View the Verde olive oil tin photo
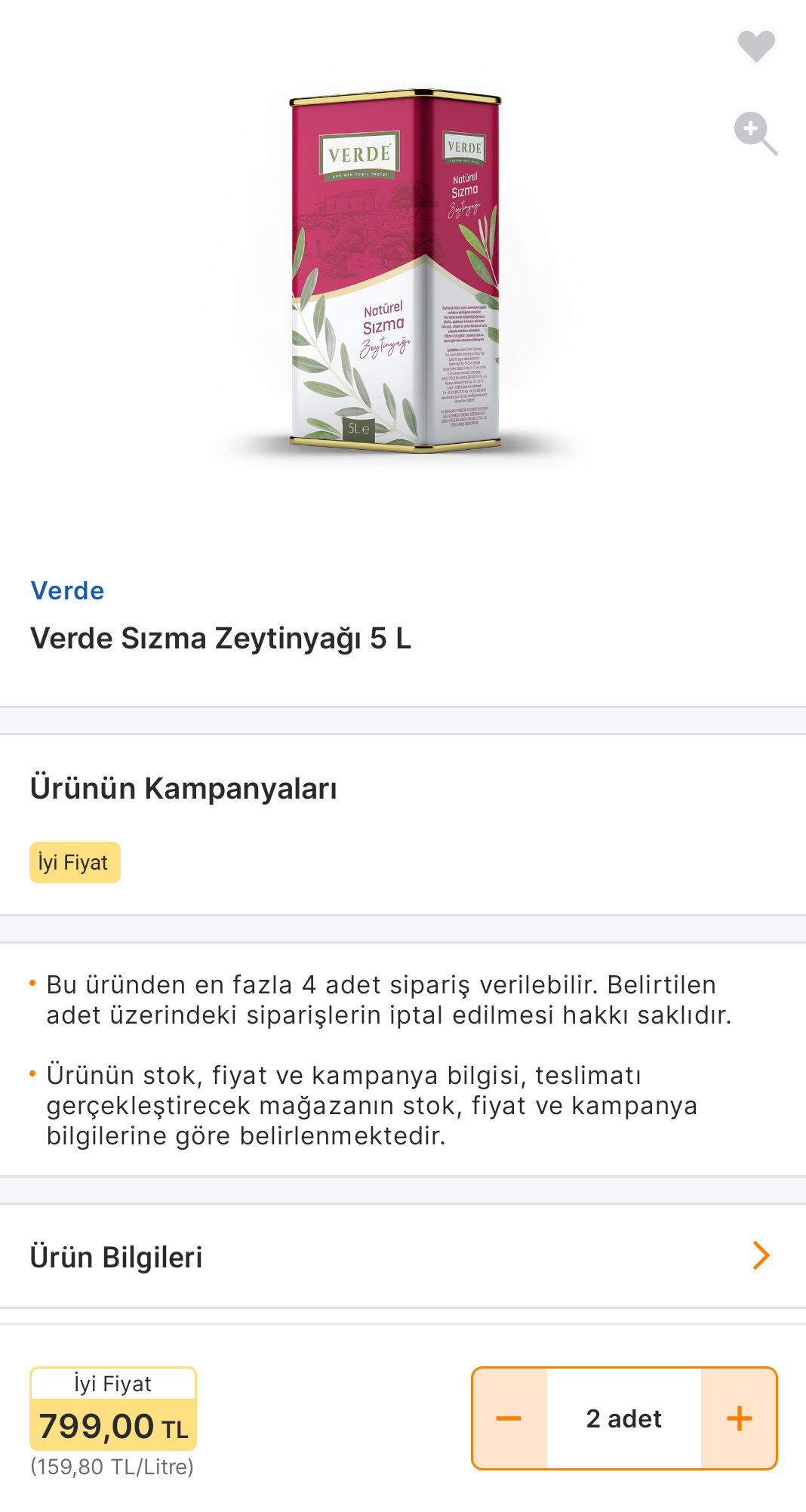 395,270
